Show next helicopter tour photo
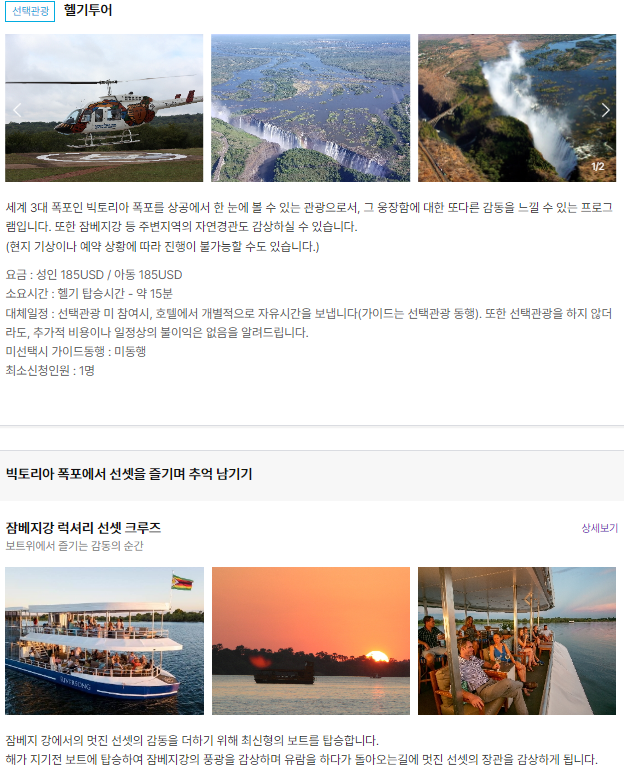The image size is (624, 773). (605, 110)
